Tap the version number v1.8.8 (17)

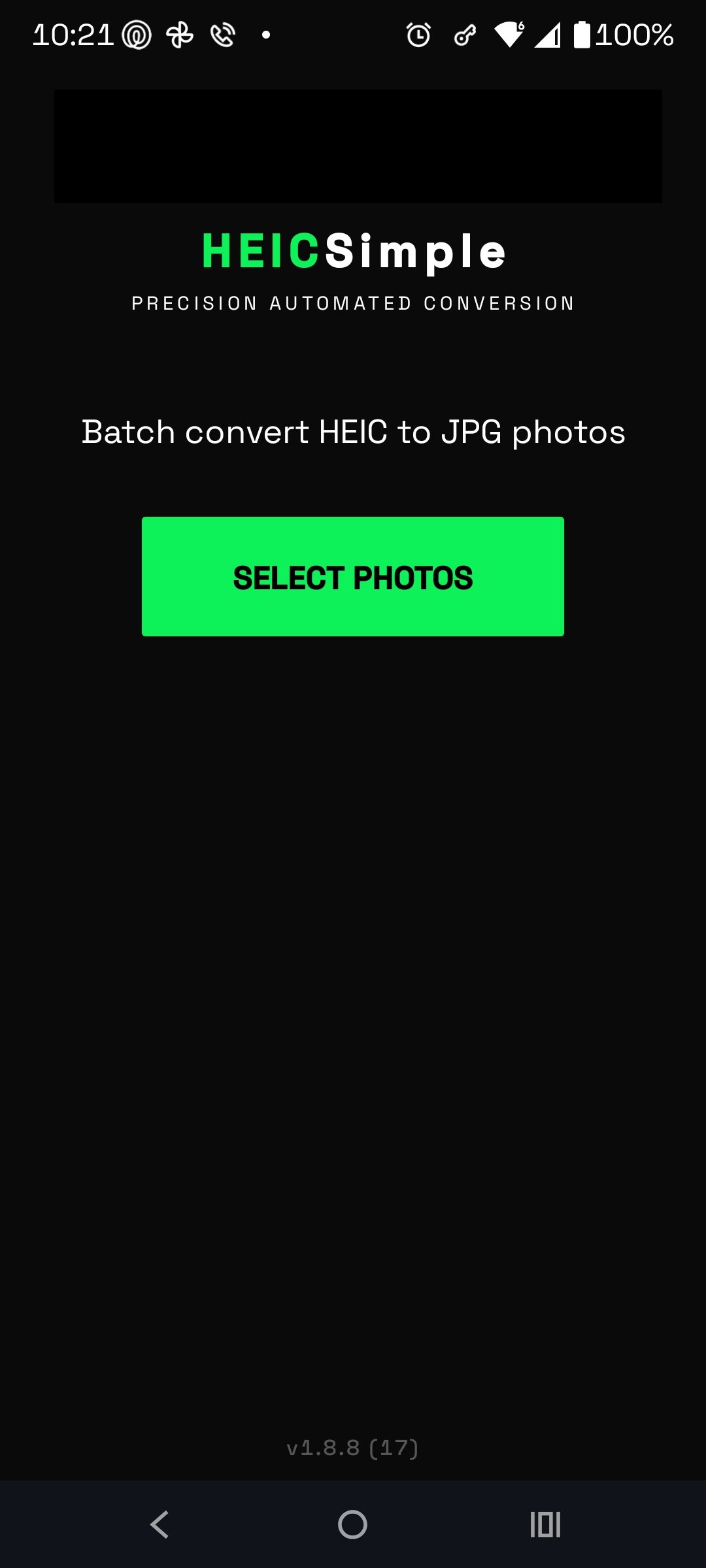click(x=353, y=1446)
